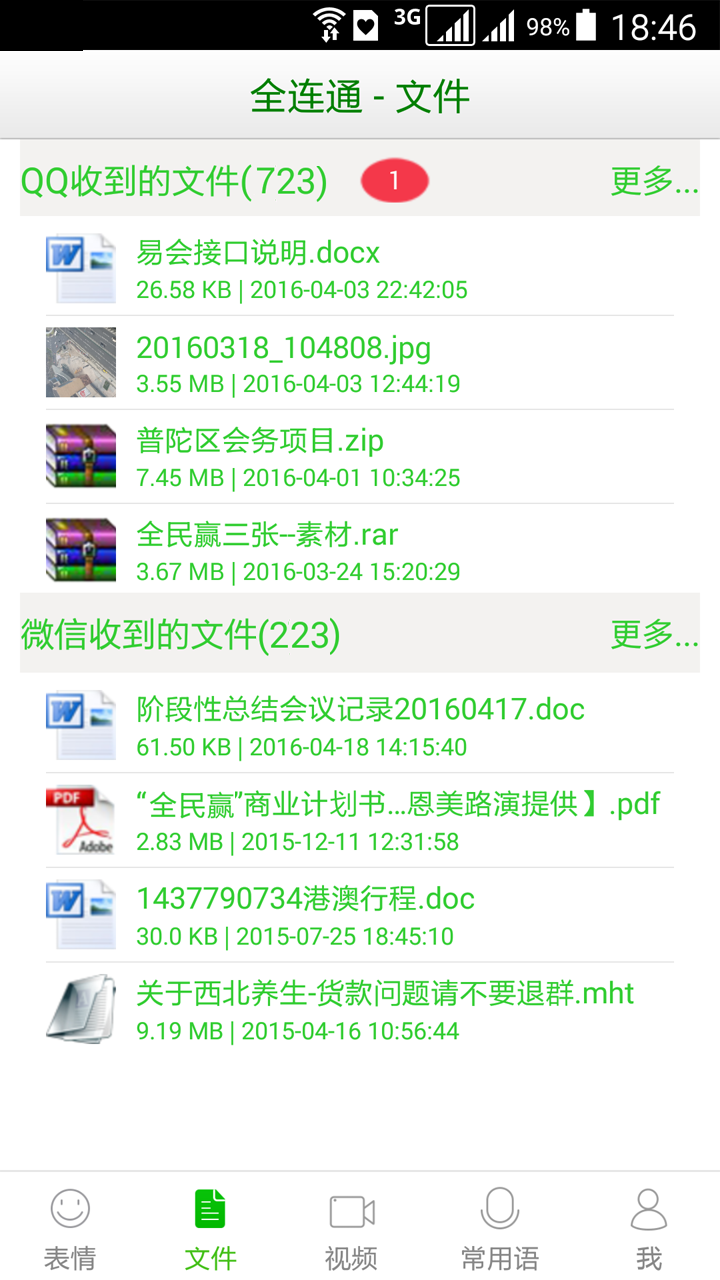Open 更多 for QQ收到的文件
This screenshot has height=1280, width=720.
tap(654, 181)
